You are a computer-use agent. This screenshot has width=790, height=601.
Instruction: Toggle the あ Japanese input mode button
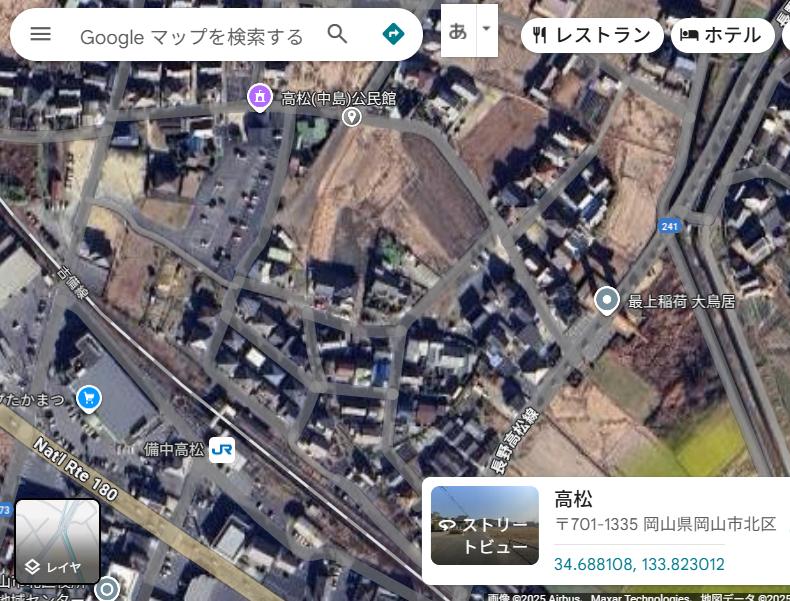point(458,30)
